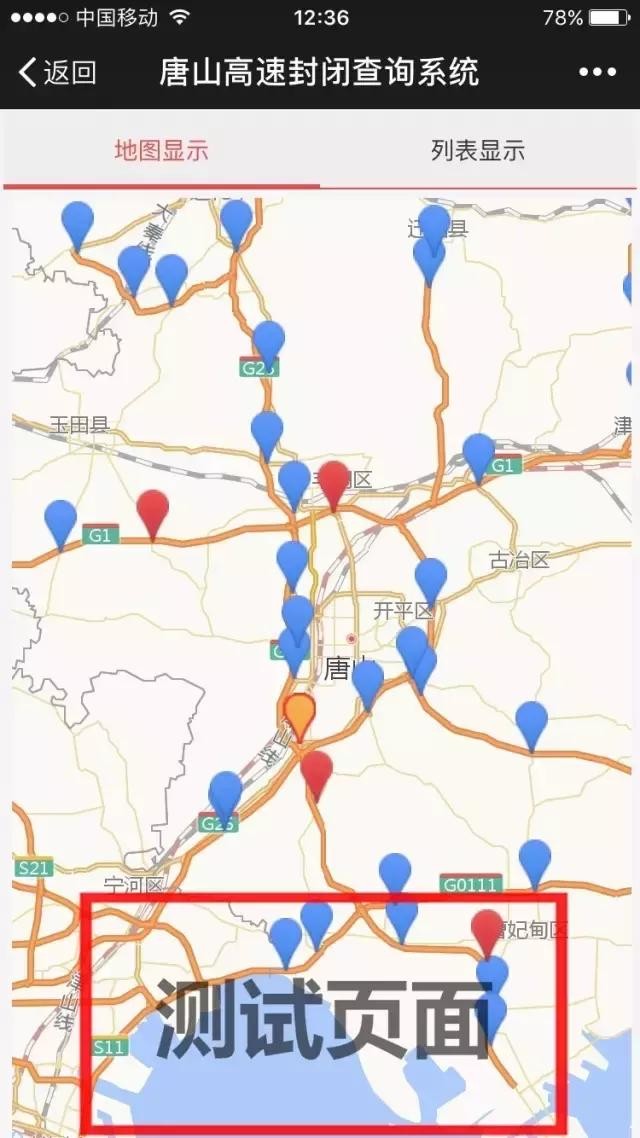Switch to the 列表显示 tab
This screenshot has width=640, height=1138.
[478, 151]
